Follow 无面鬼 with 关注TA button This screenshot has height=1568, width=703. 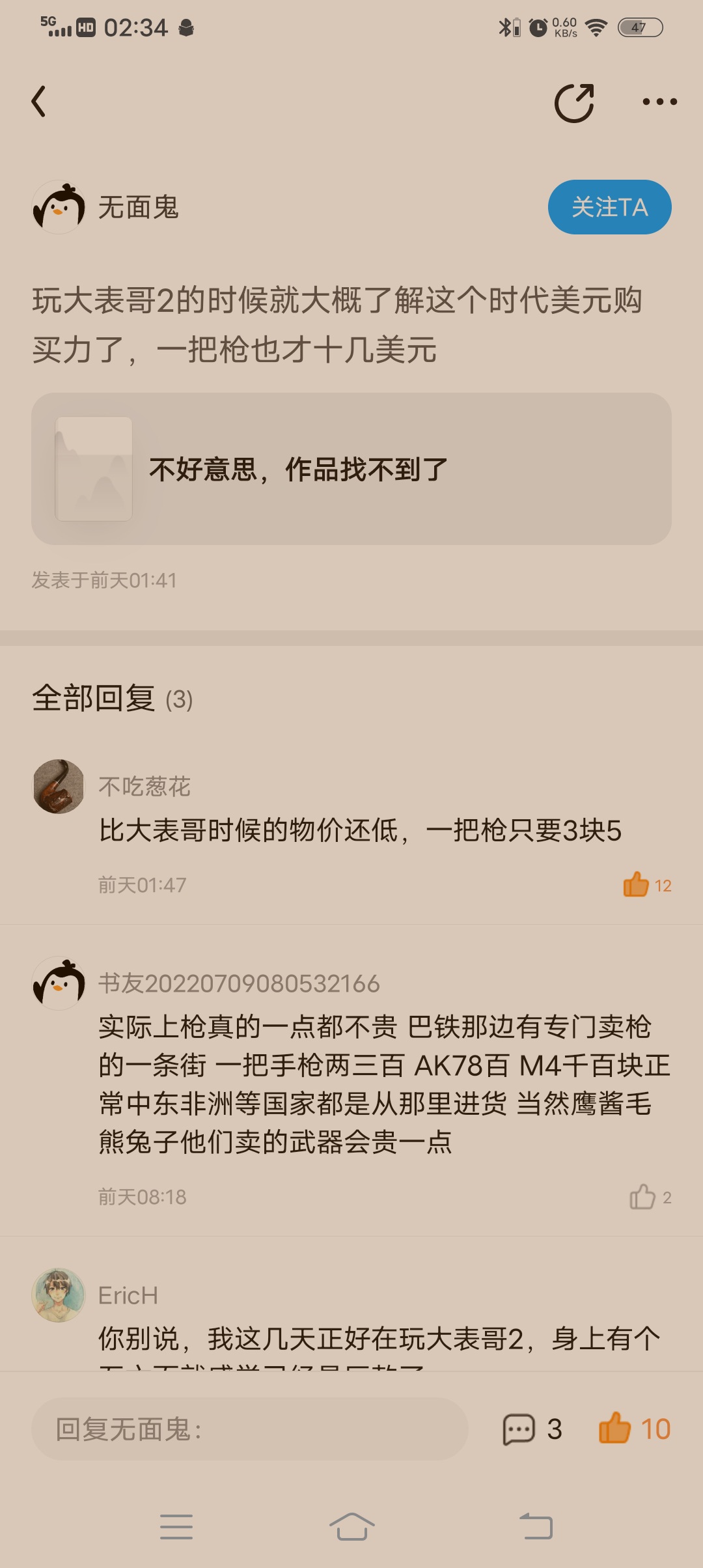609,207
